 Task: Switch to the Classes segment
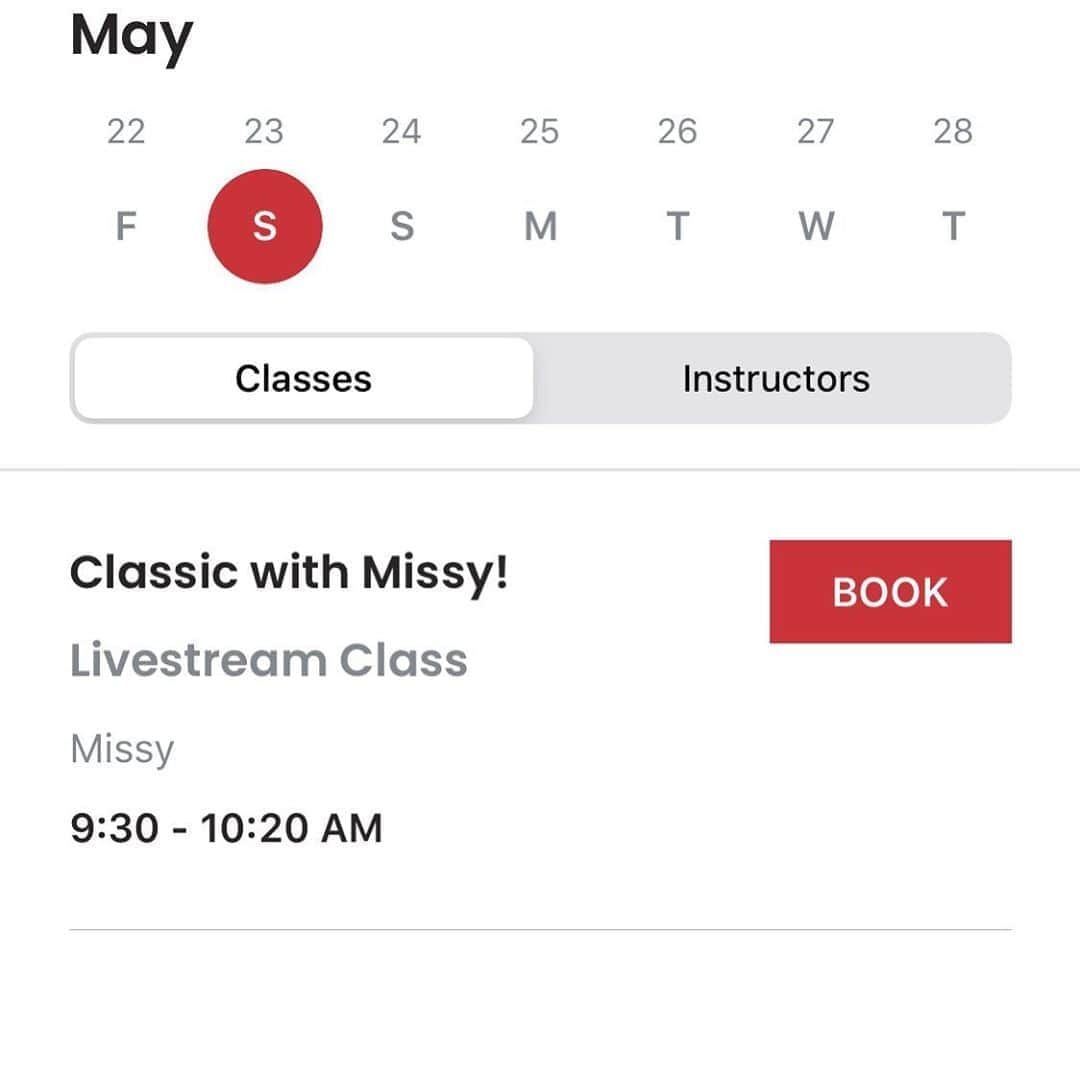(303, 378)
